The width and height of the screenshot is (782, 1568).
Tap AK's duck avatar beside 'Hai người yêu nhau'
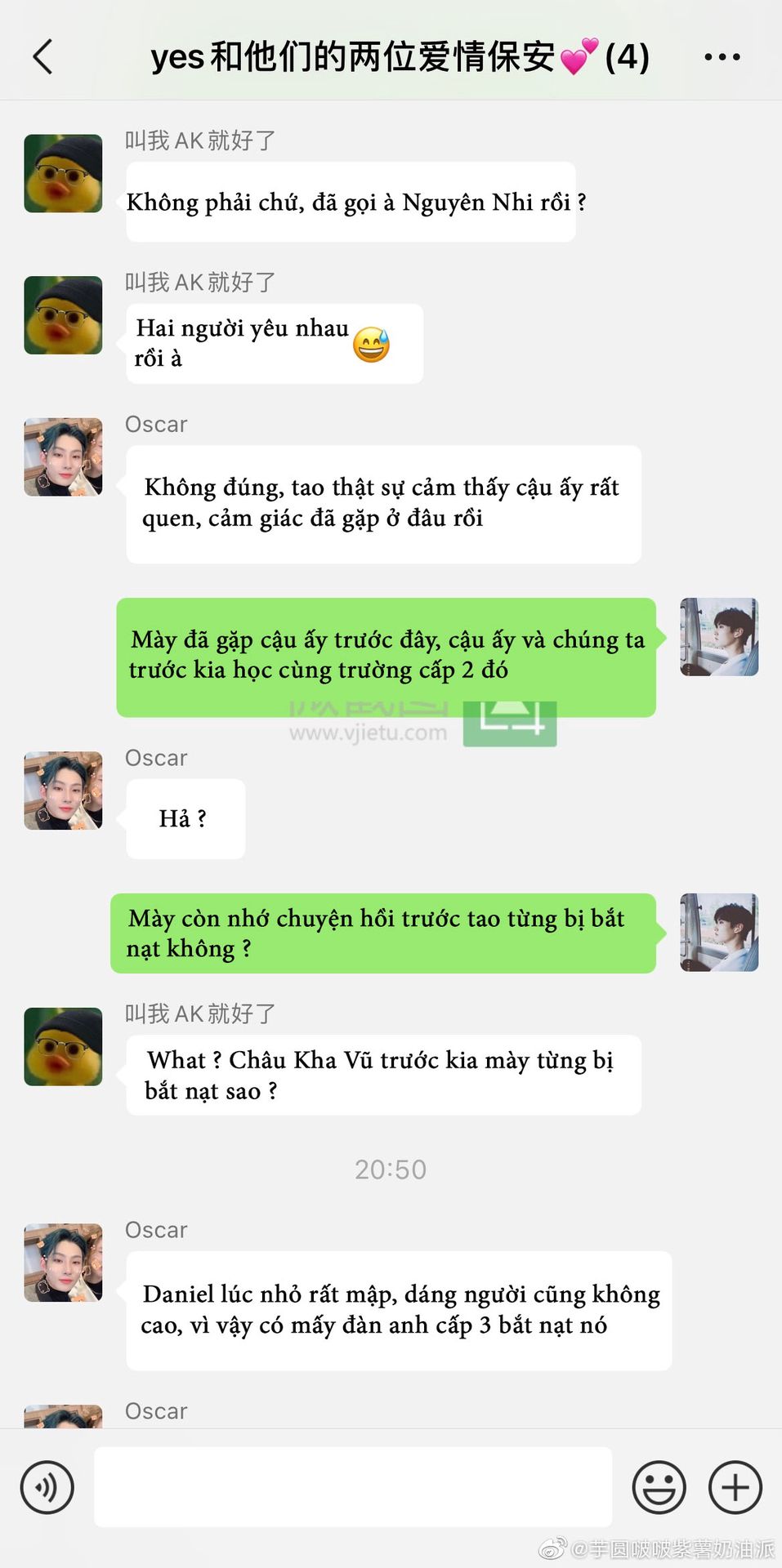click(63, 315)
